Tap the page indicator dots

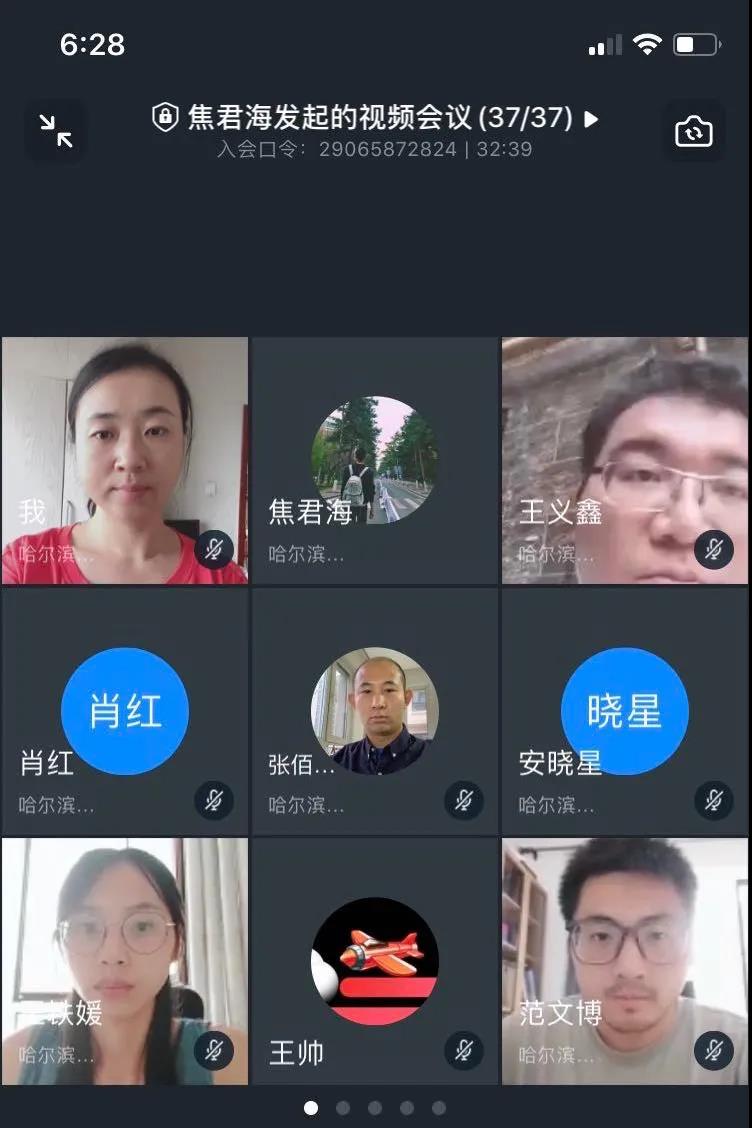pos(375,1108)
